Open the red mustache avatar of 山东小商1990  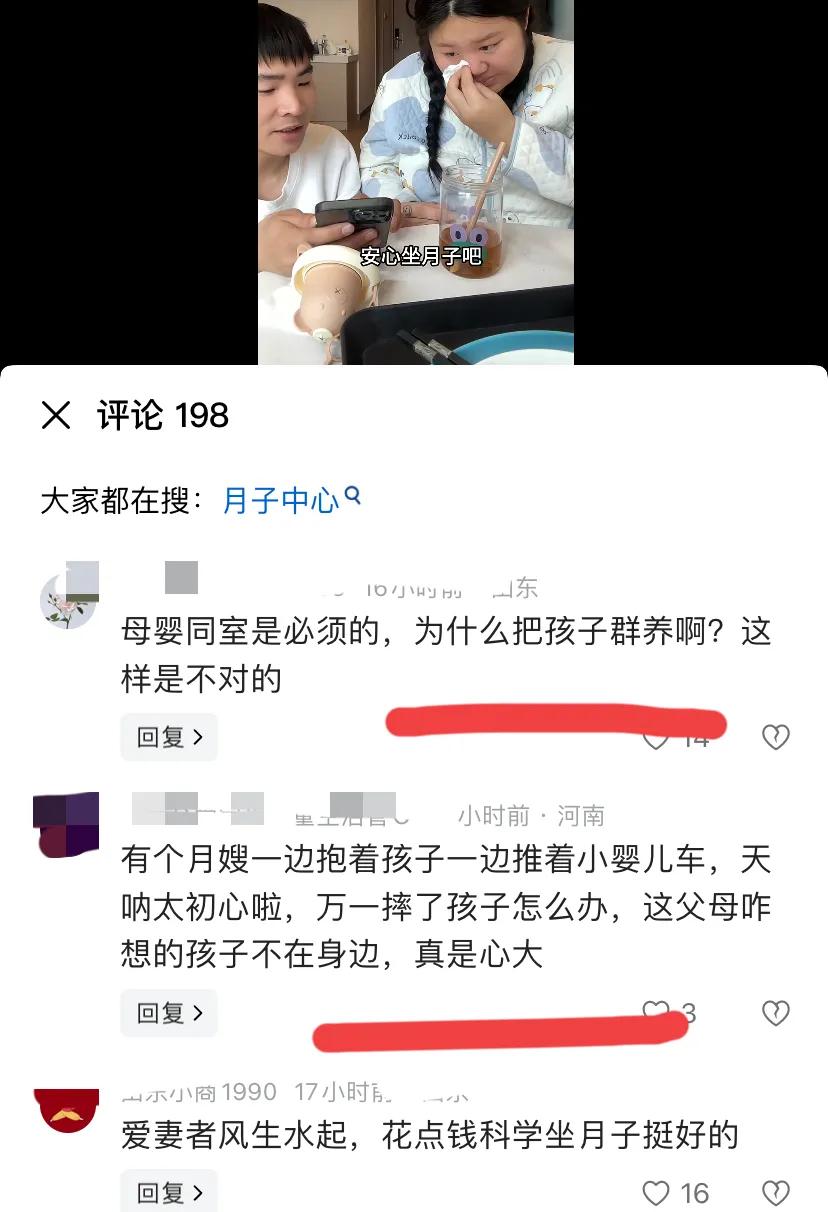tap(66, 1102)
